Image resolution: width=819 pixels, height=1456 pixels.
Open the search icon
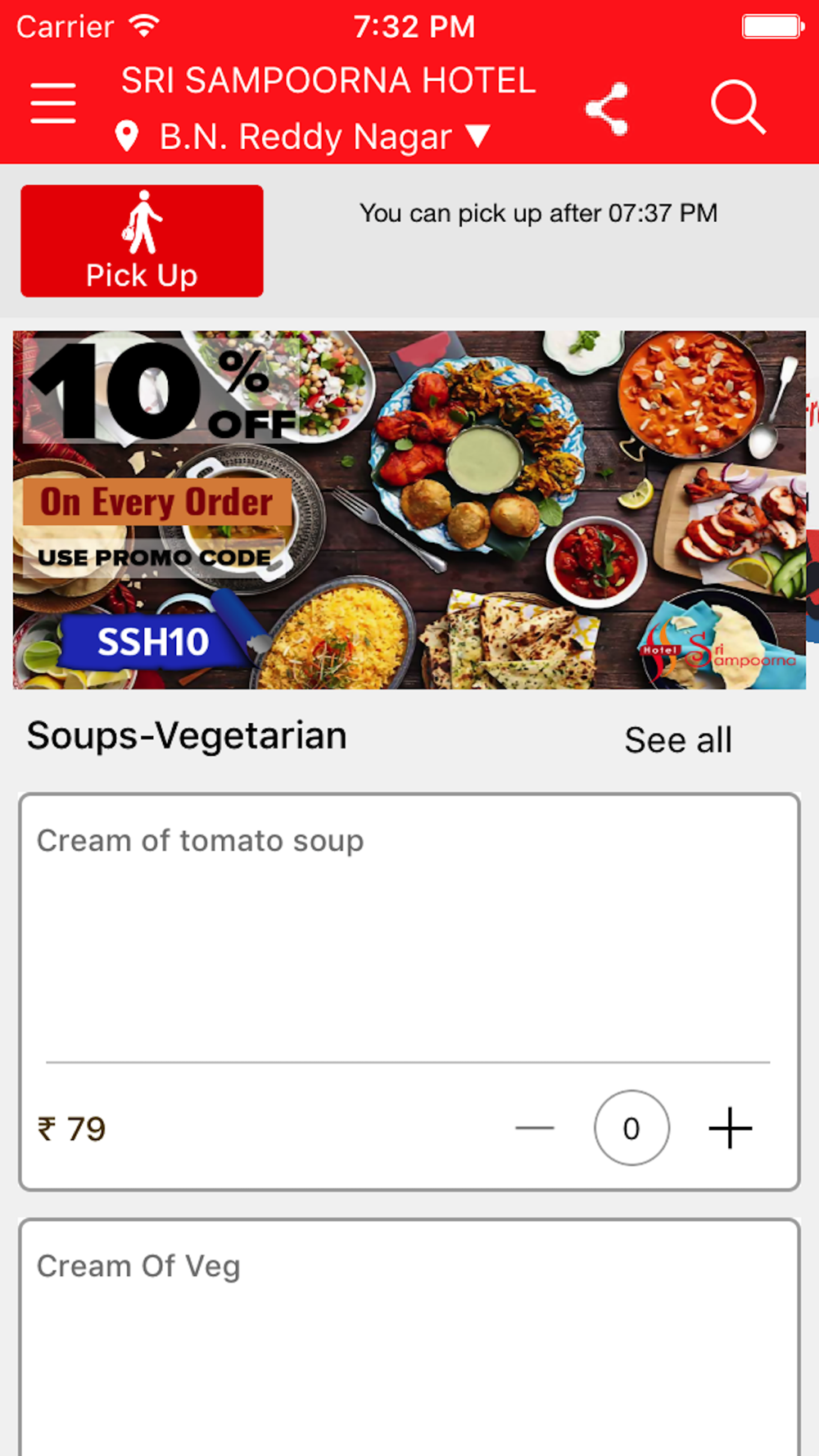pos(737,106)
